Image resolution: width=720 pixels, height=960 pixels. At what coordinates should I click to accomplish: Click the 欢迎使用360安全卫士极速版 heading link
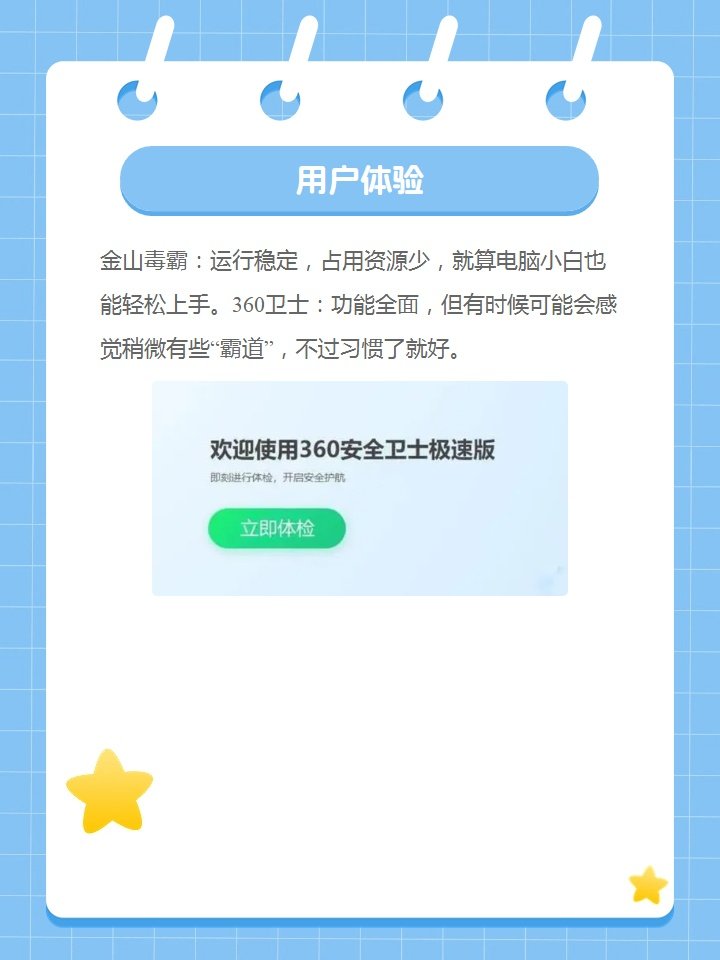[x=355, y=451]
